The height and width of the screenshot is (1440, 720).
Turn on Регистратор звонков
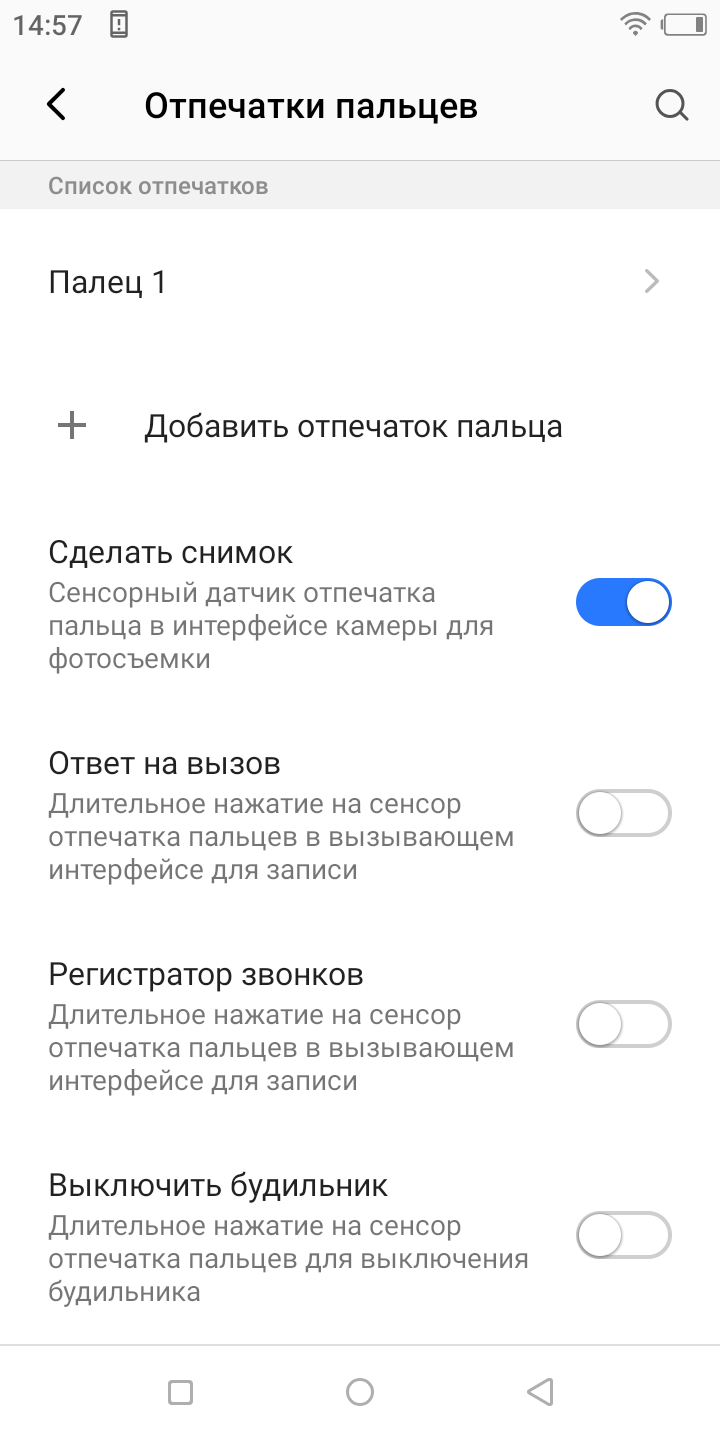coord(623,1024)
